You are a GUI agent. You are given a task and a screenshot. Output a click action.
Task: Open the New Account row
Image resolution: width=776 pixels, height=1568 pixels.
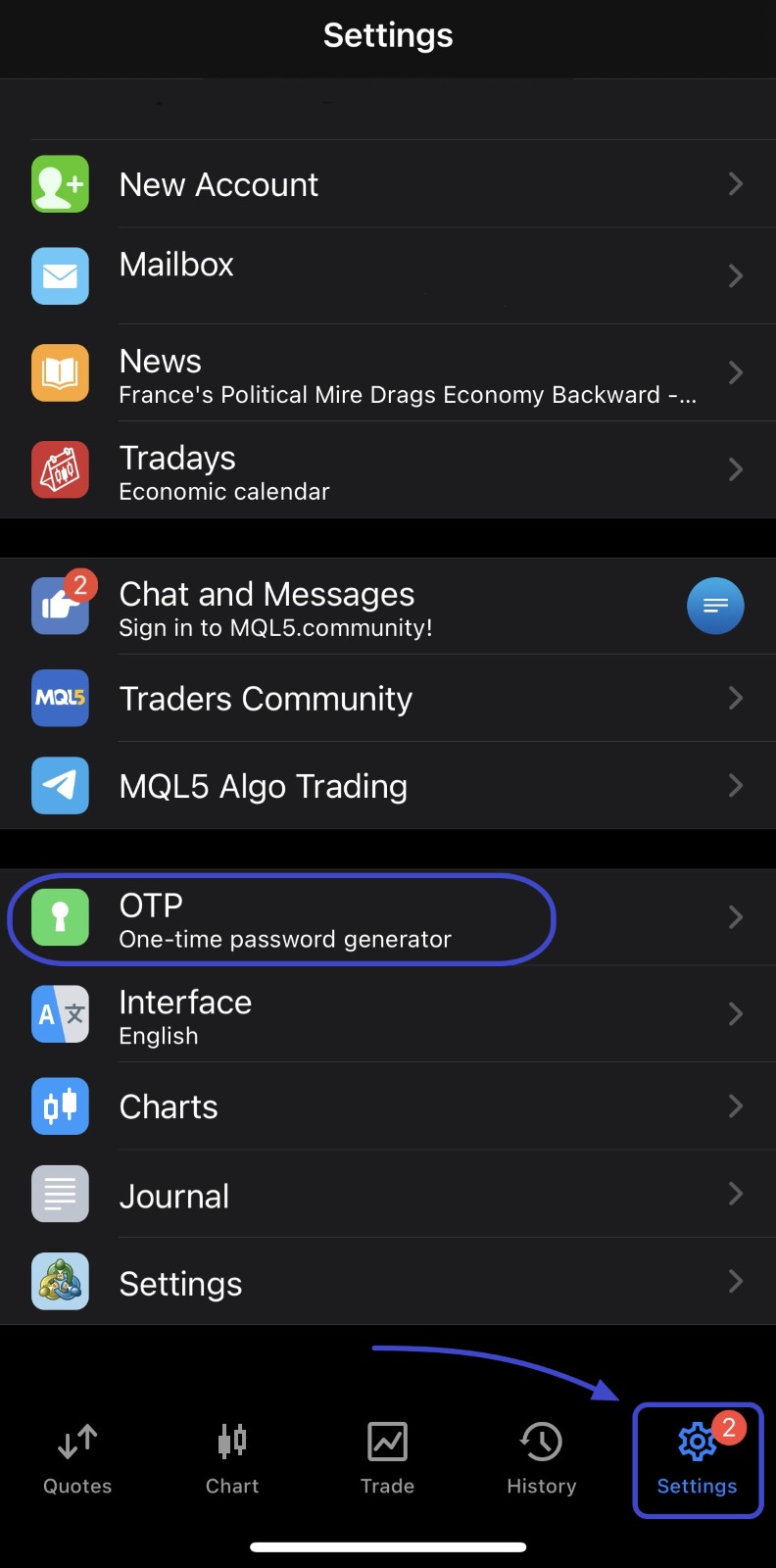[387, 184]
